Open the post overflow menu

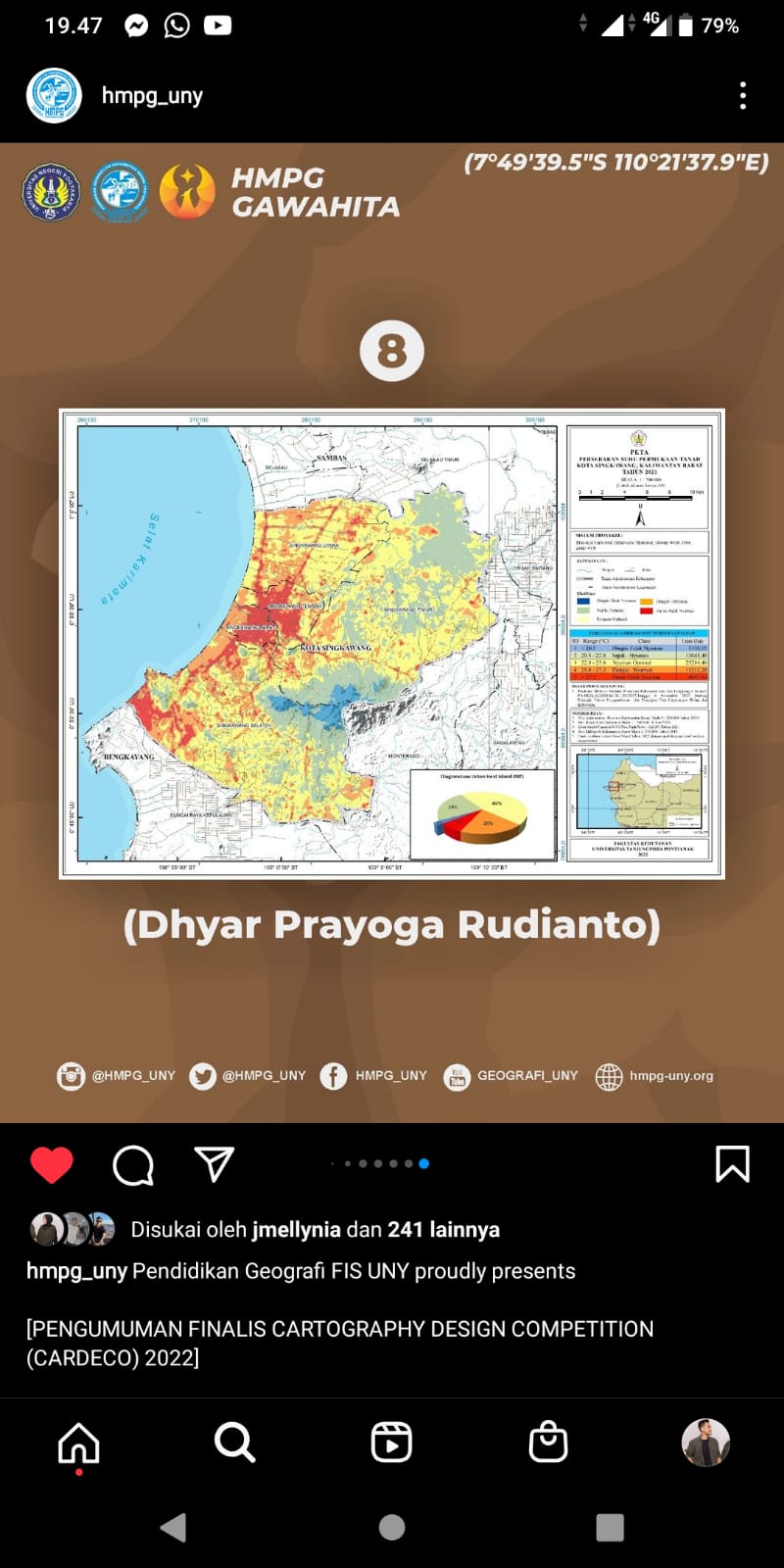(743, 95)
